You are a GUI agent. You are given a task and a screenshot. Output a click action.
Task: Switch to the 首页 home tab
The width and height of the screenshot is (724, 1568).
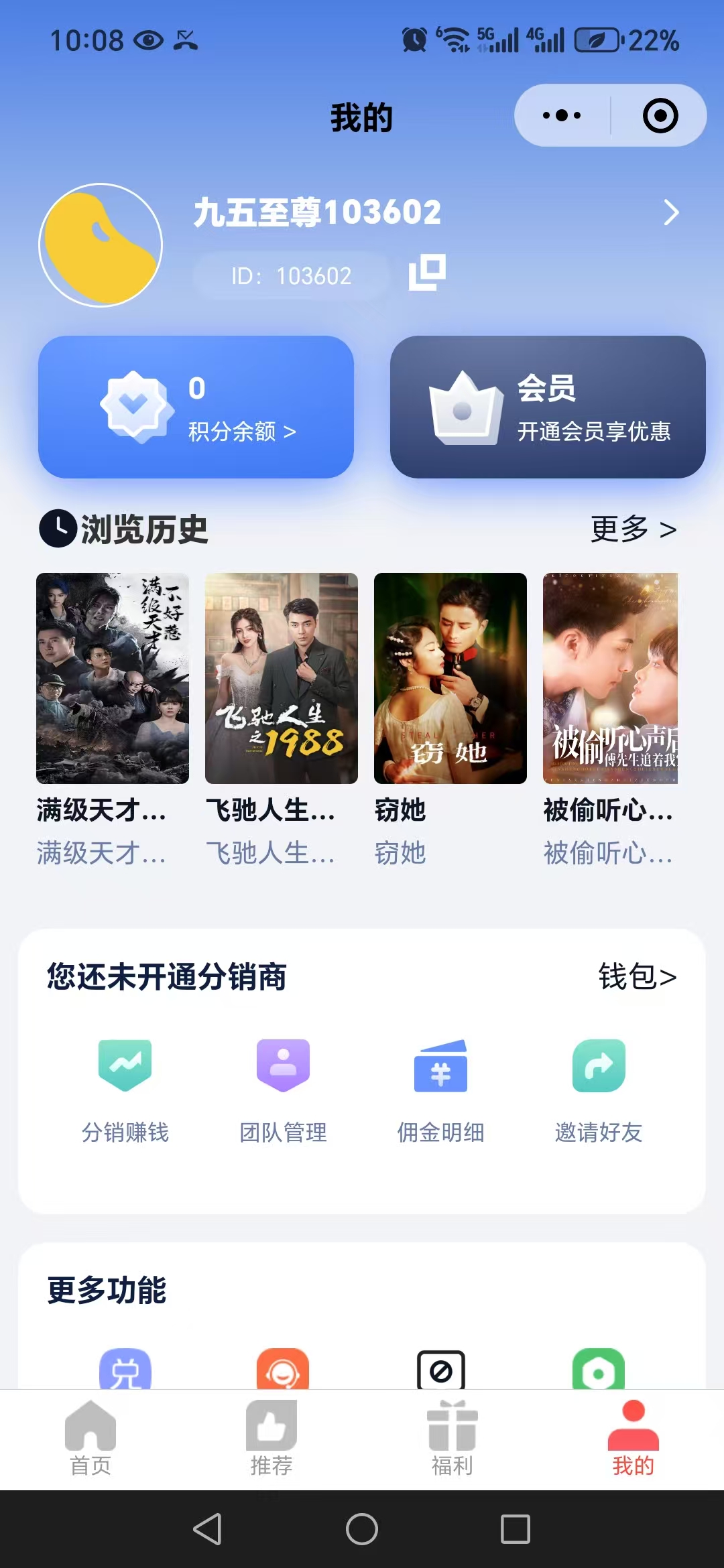(x=90, y=1437)
